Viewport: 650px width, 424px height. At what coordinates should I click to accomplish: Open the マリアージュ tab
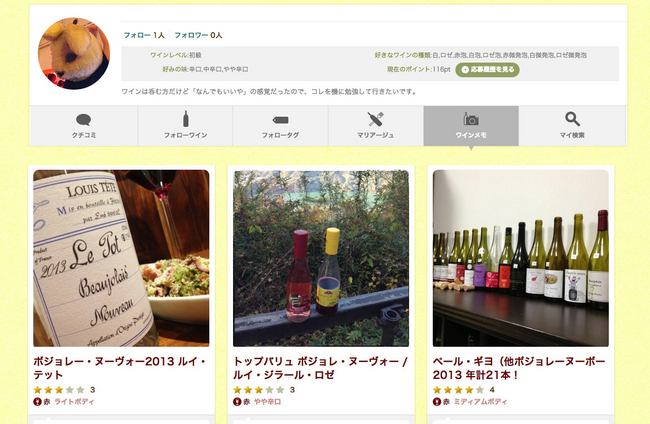tap(376, 126)
